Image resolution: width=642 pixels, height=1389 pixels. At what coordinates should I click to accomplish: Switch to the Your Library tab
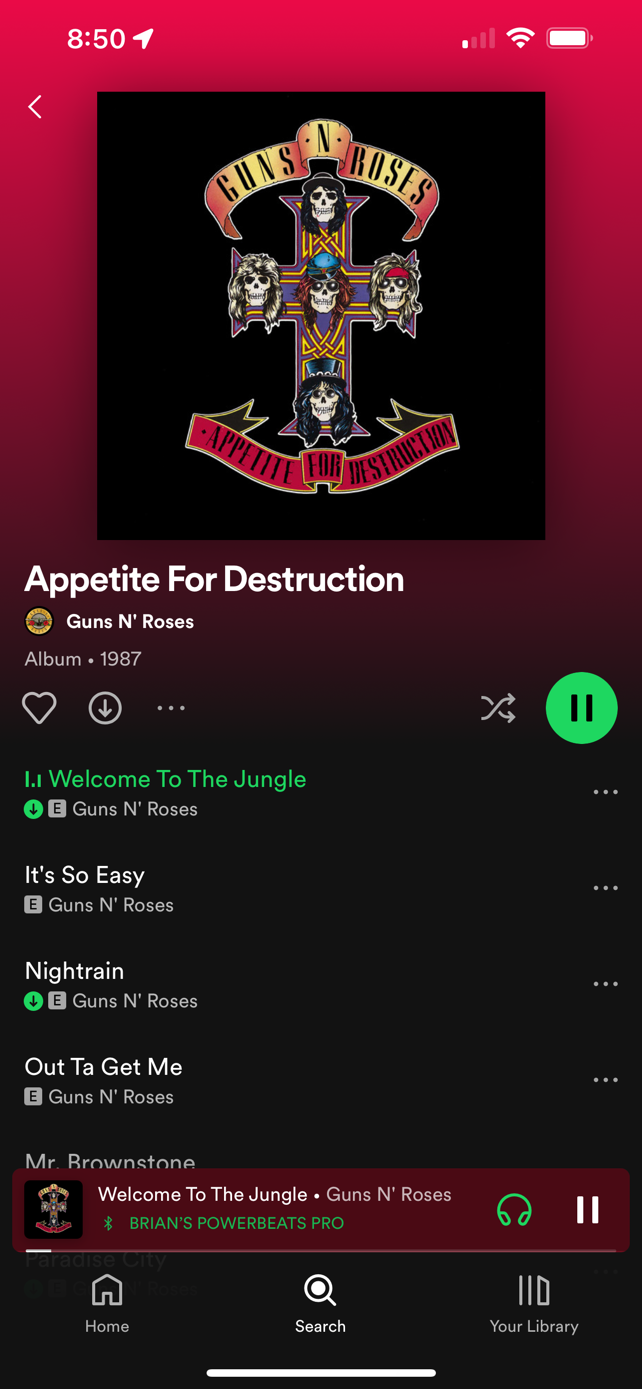click(x=533, y=1304)
